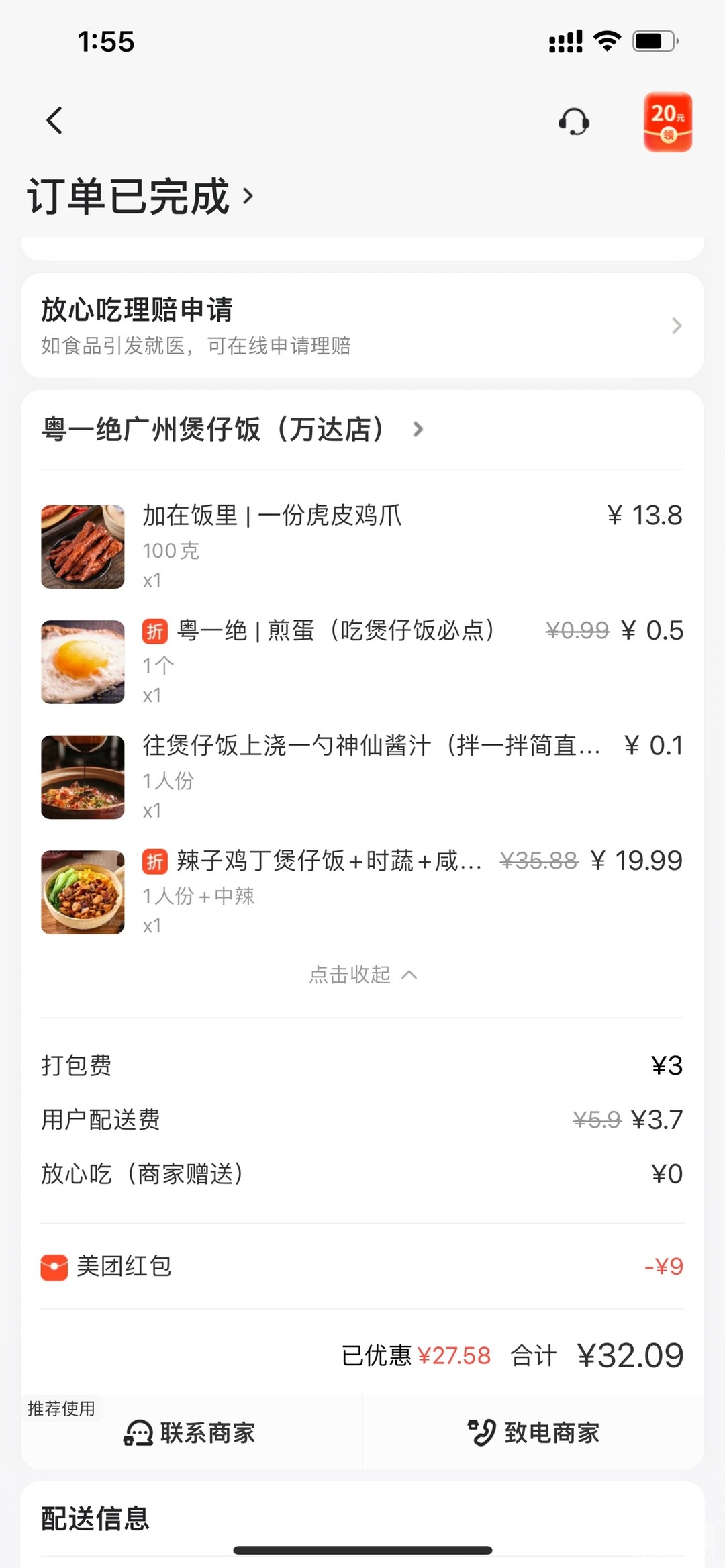This screenshot has height=1568, width=725.
Task: Visit 粤一绝广州煲仔饭（万达店） store page
Action: coord(232,430)
